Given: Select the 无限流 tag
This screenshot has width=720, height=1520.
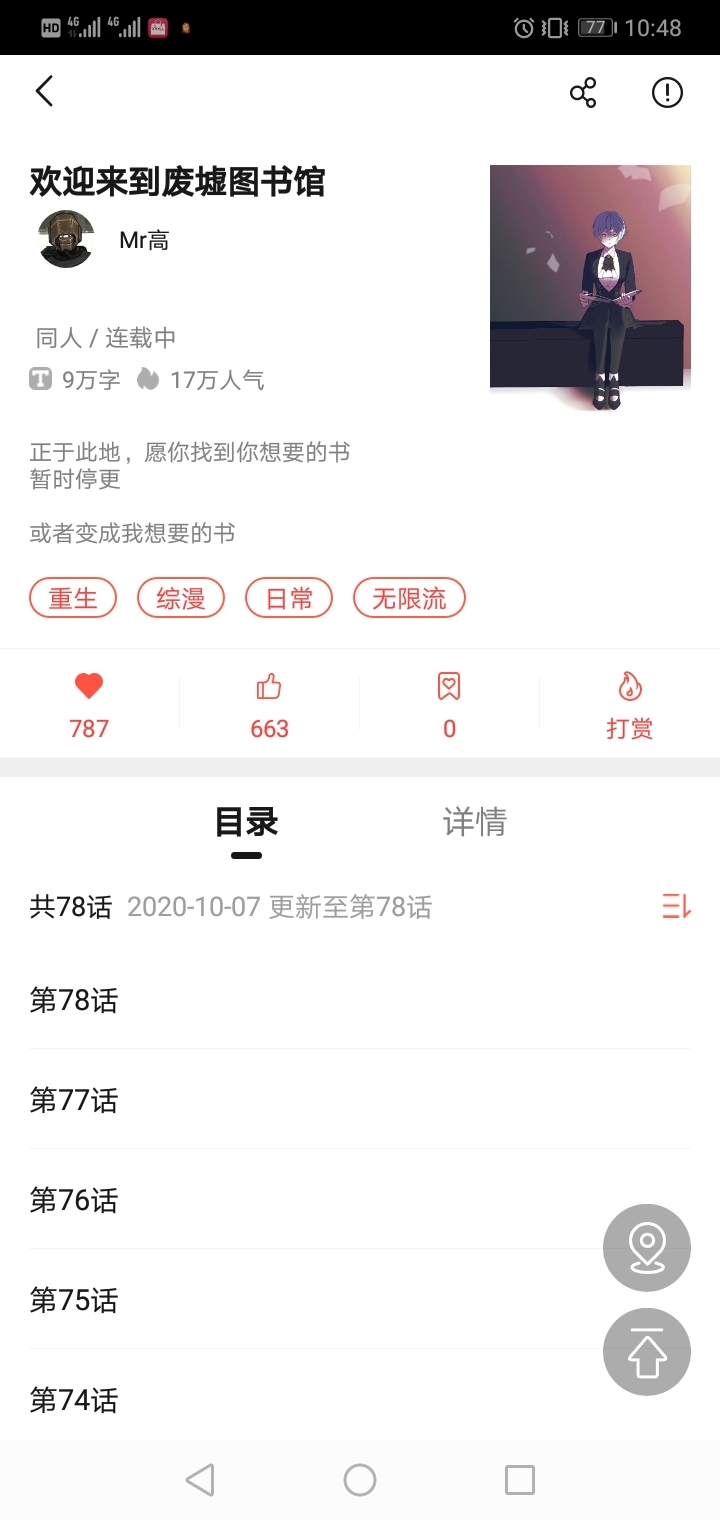Looking at the screenshot, I should [x=409, y=599].
